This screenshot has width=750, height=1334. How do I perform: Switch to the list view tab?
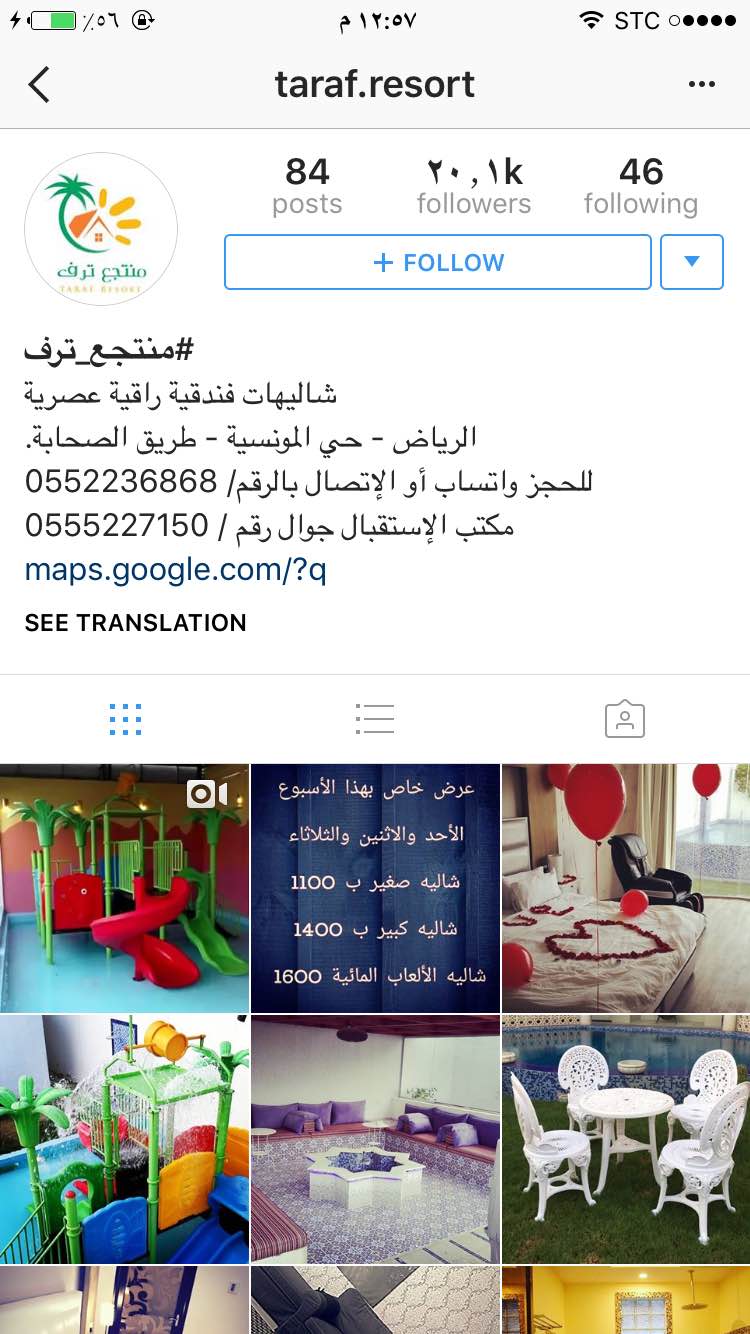click(x=375, y=719)
